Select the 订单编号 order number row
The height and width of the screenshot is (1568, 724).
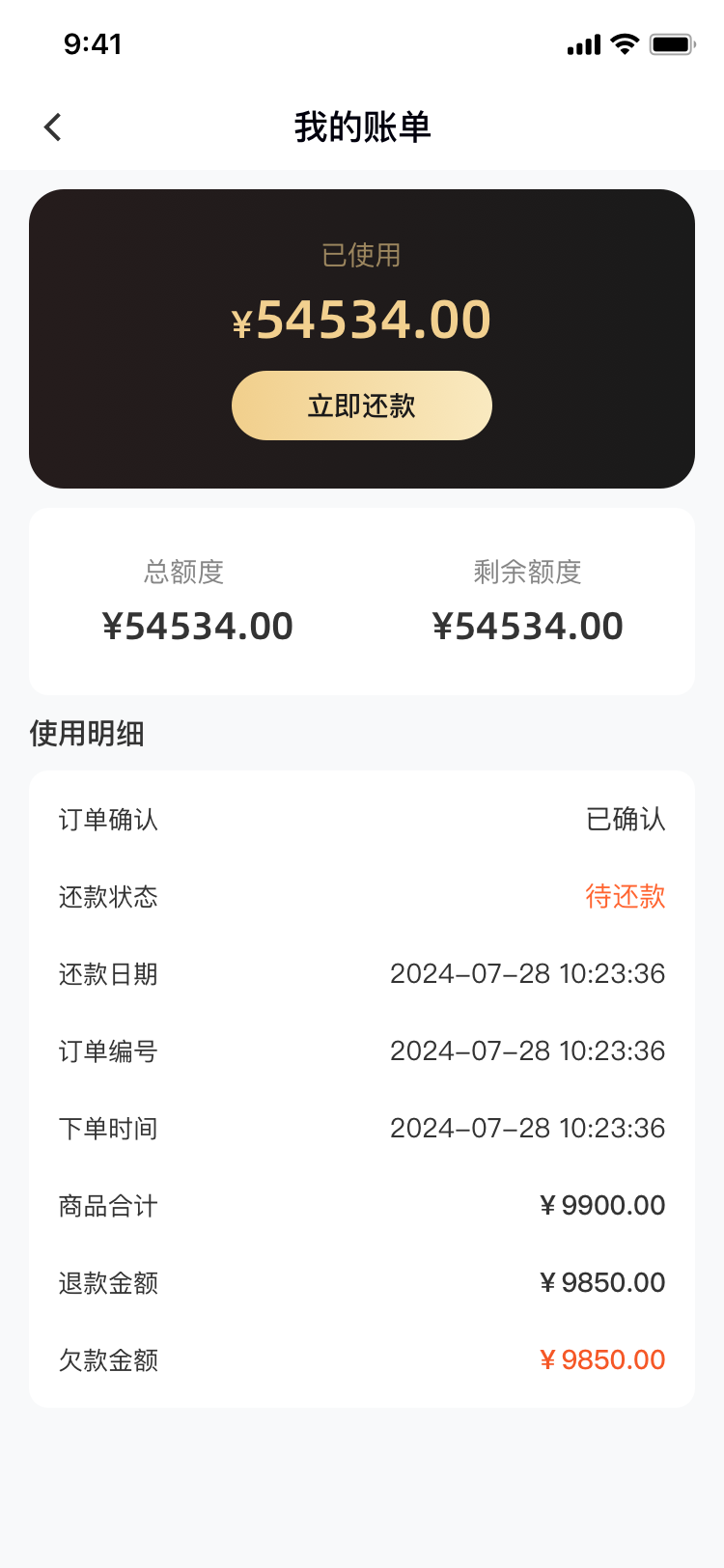click(x=362, y=1051)
